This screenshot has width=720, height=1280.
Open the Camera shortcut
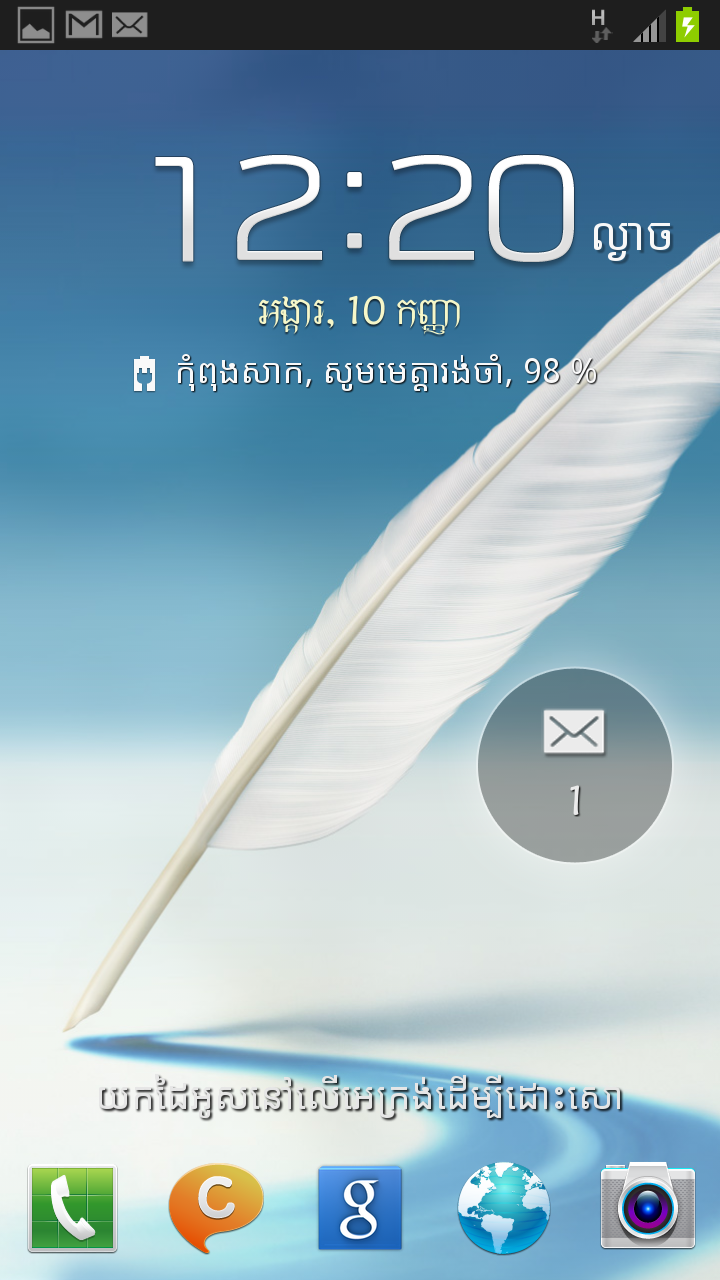(647, 1206)
